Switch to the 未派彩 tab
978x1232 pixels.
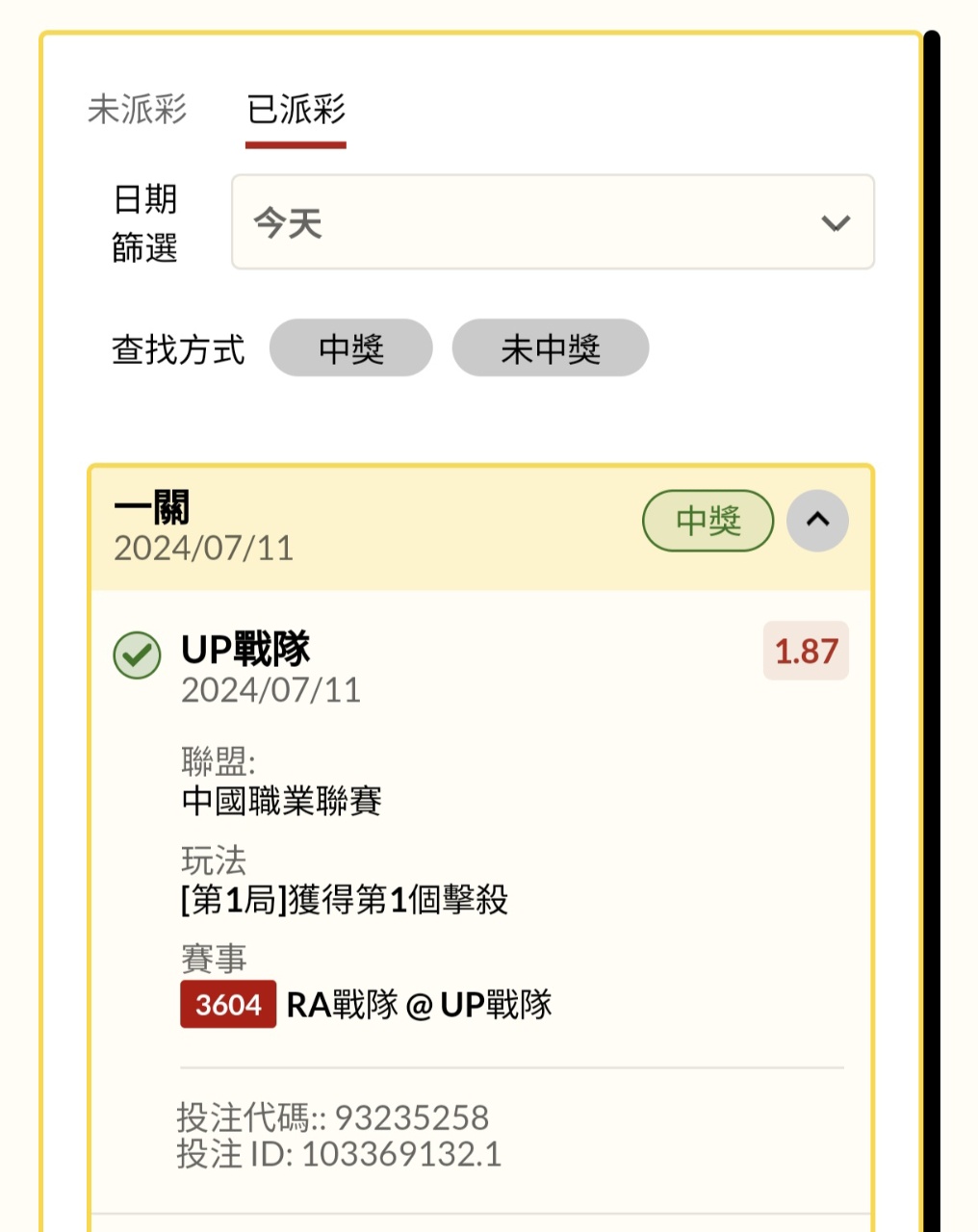[137, 110]
